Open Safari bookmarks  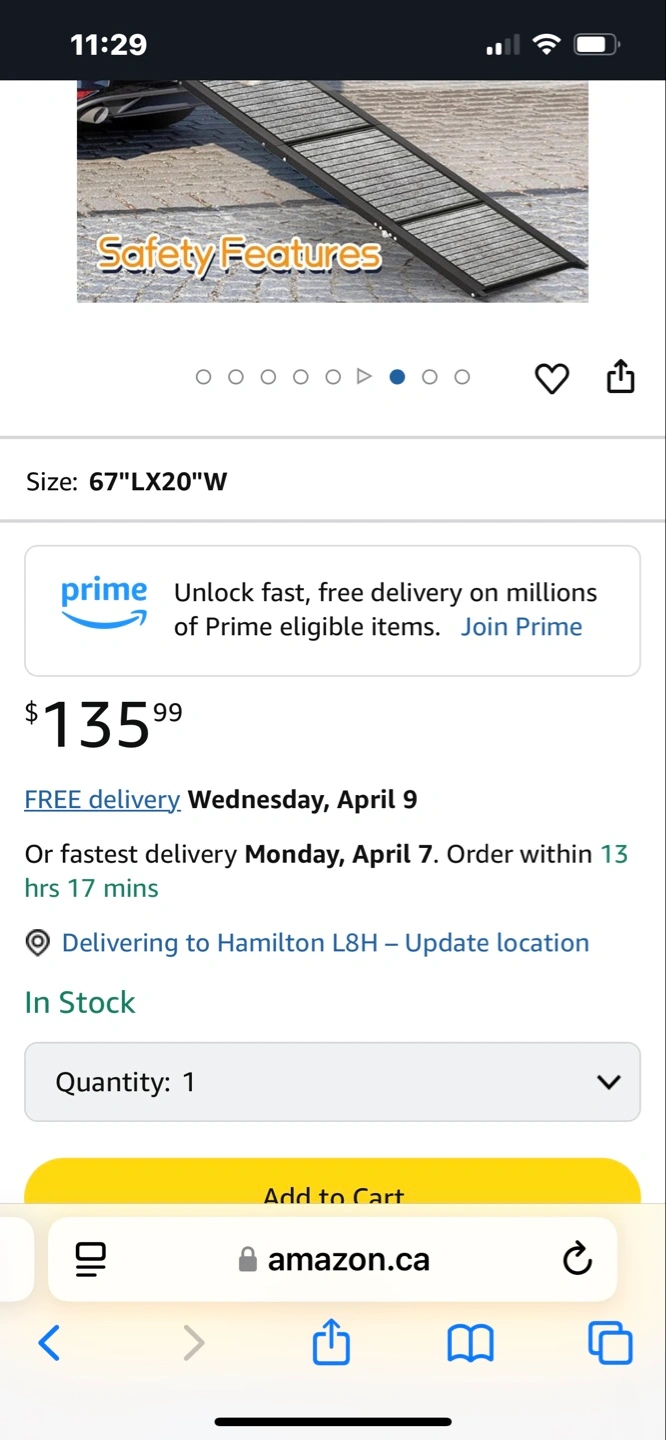tap(470, 1343)
